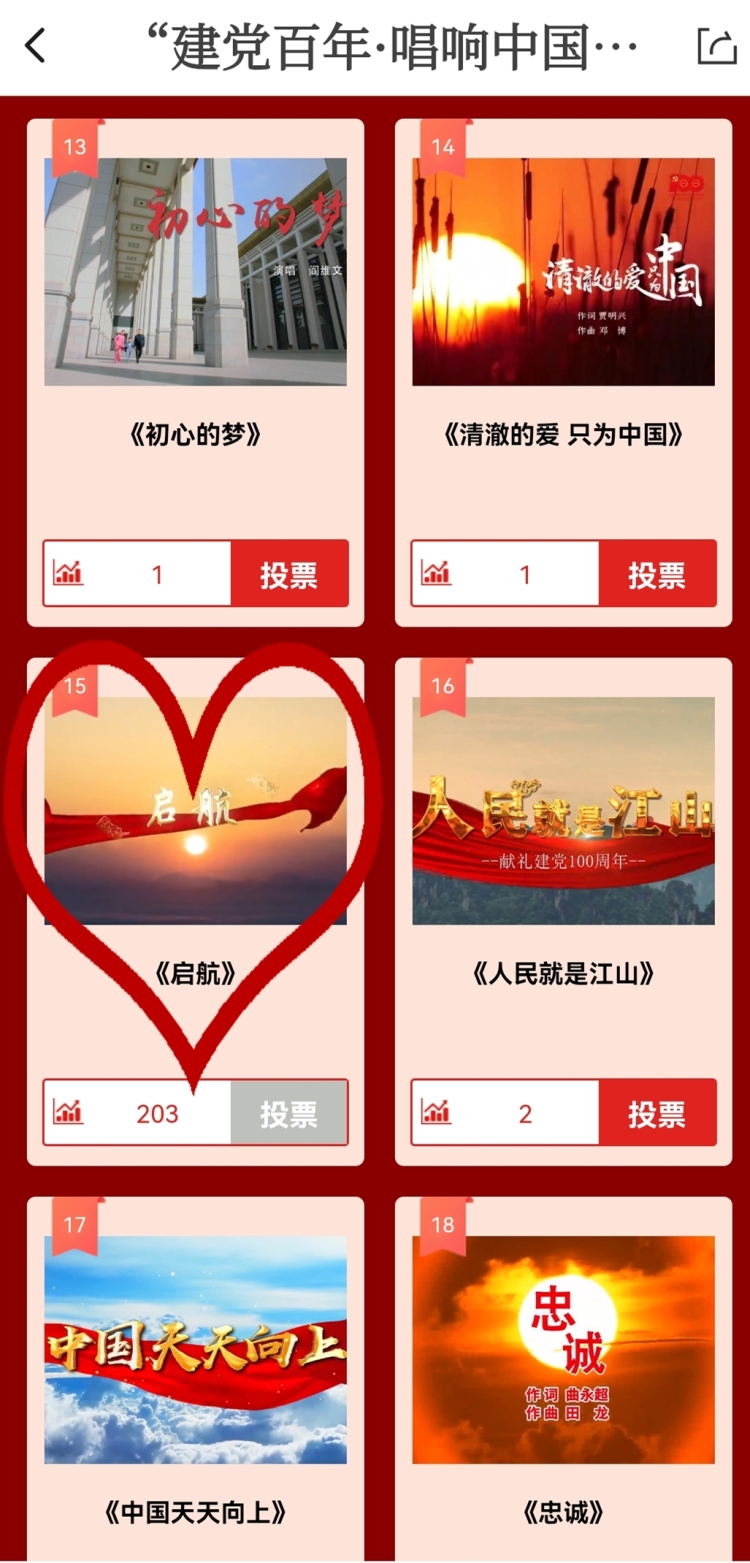Viewport: 750px width, 1563px height.
Task: Vote for 《清澈的爱 只为中国》
Action: pos(657,574)
